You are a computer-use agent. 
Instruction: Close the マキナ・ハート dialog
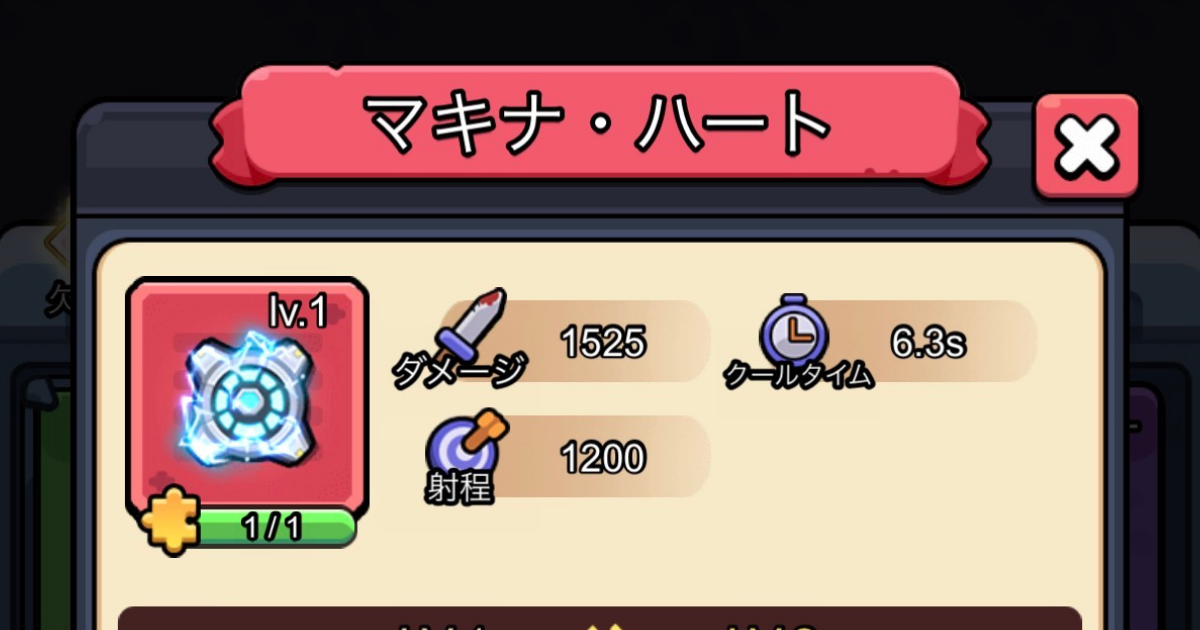(x=1086, y=146)
